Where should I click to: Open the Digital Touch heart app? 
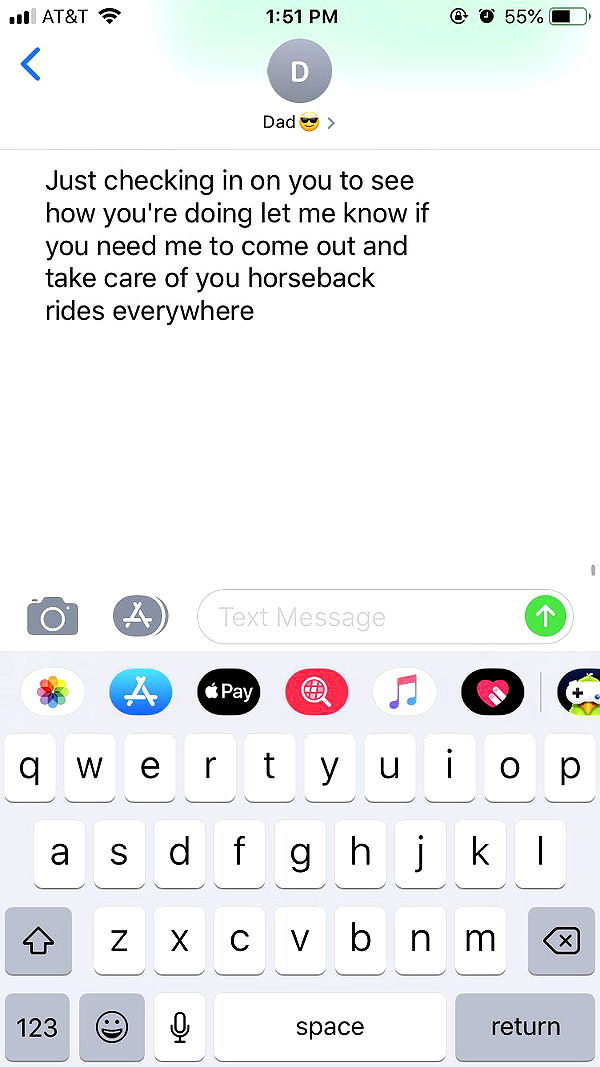click(492, 692)
